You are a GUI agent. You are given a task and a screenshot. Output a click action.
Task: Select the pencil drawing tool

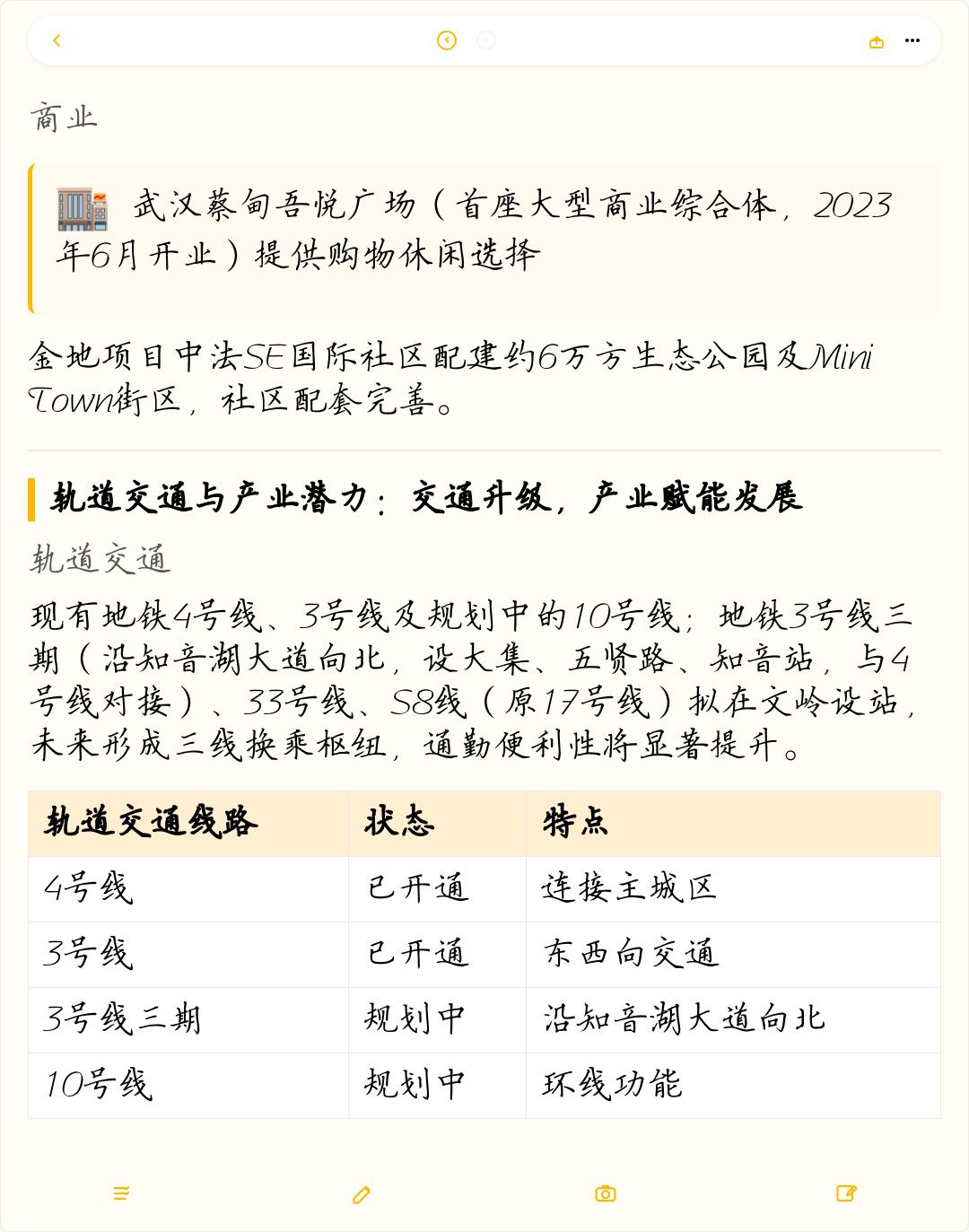[x=362, y=1194]
